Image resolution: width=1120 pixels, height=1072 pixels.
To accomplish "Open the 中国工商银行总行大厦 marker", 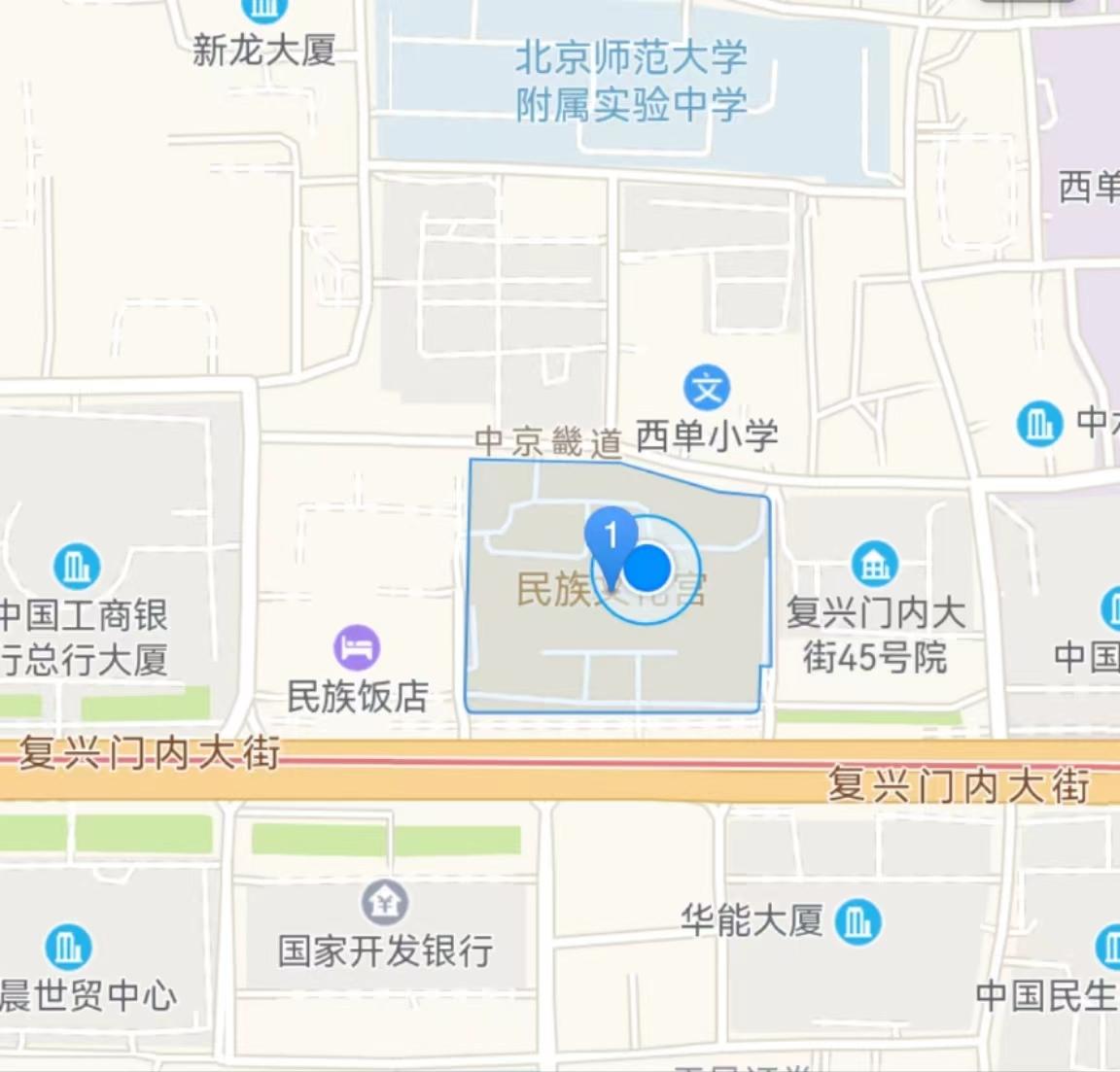I will (77, 566).
